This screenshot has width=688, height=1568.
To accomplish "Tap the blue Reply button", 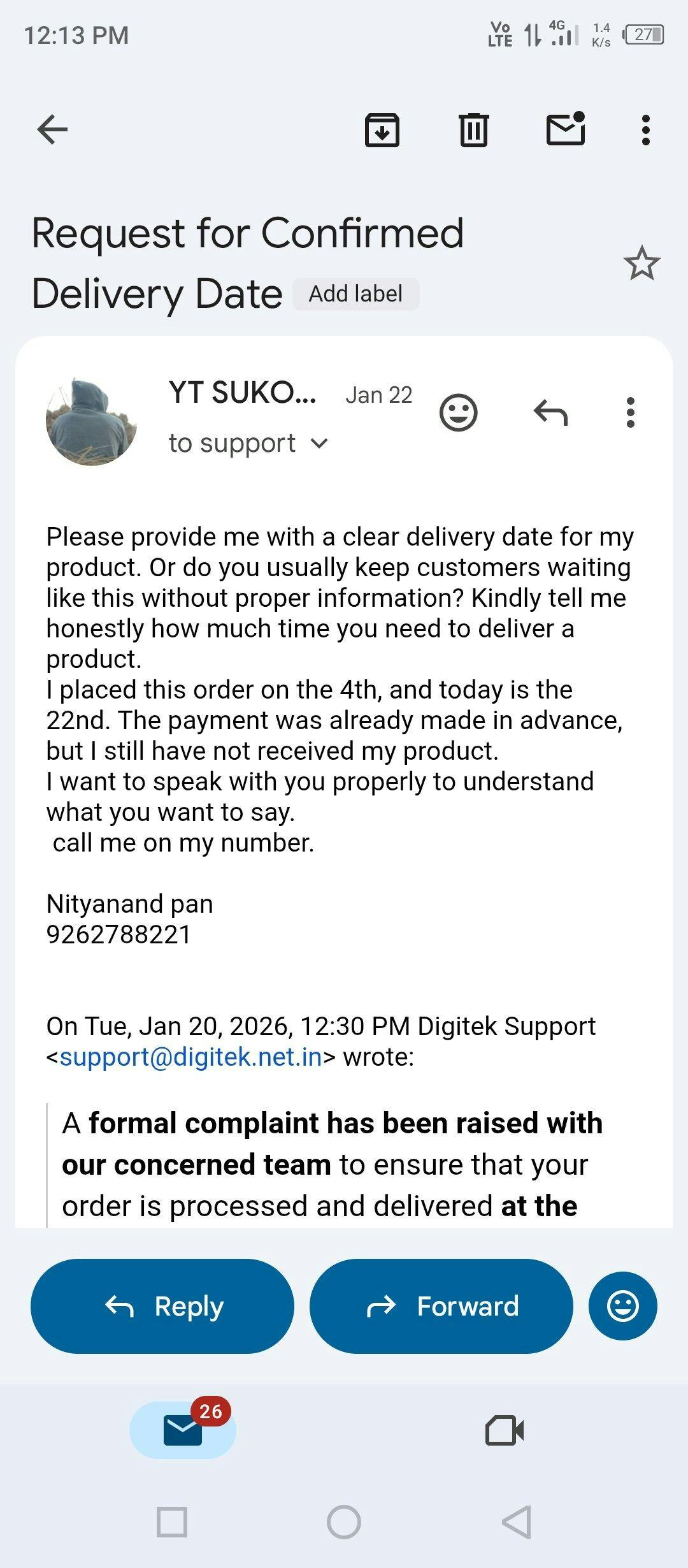I will tap(162, 1306).
